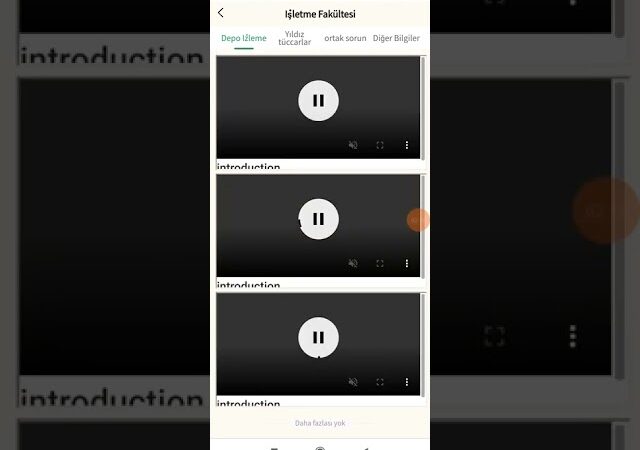This screenshot has width=640, height=450.
Task: Tap the orange floating button
Action: click(418, 220)
